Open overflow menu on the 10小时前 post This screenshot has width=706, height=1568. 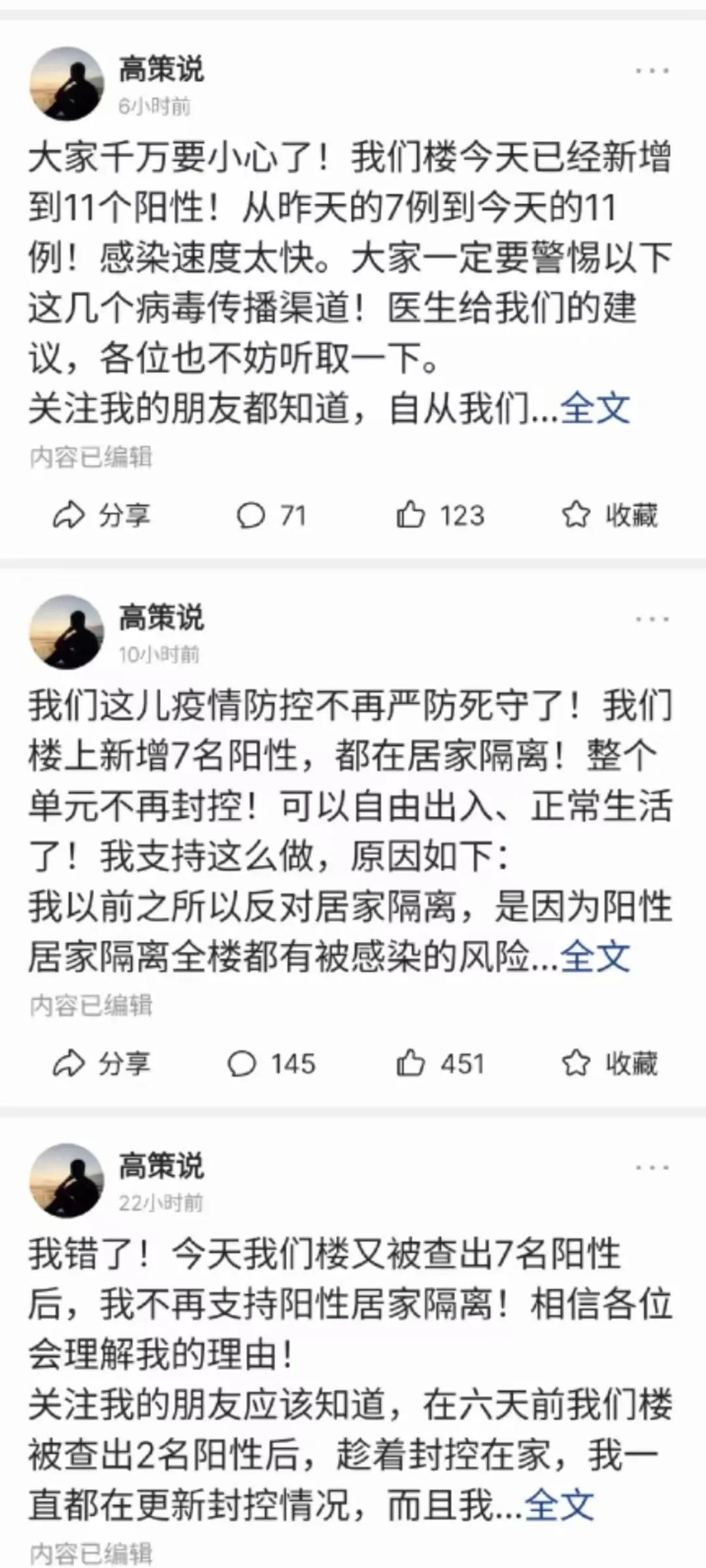coord(652,619)
